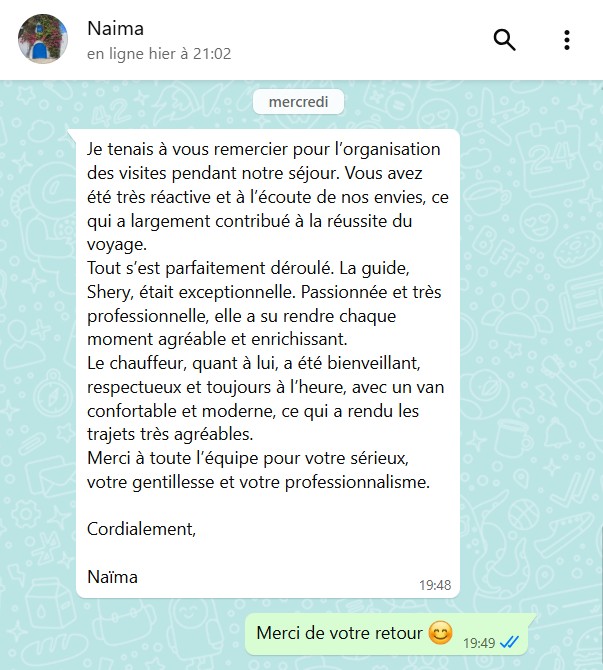Open the three-dot overflow menu
The image size is (603, 670).
pos(566,40)
